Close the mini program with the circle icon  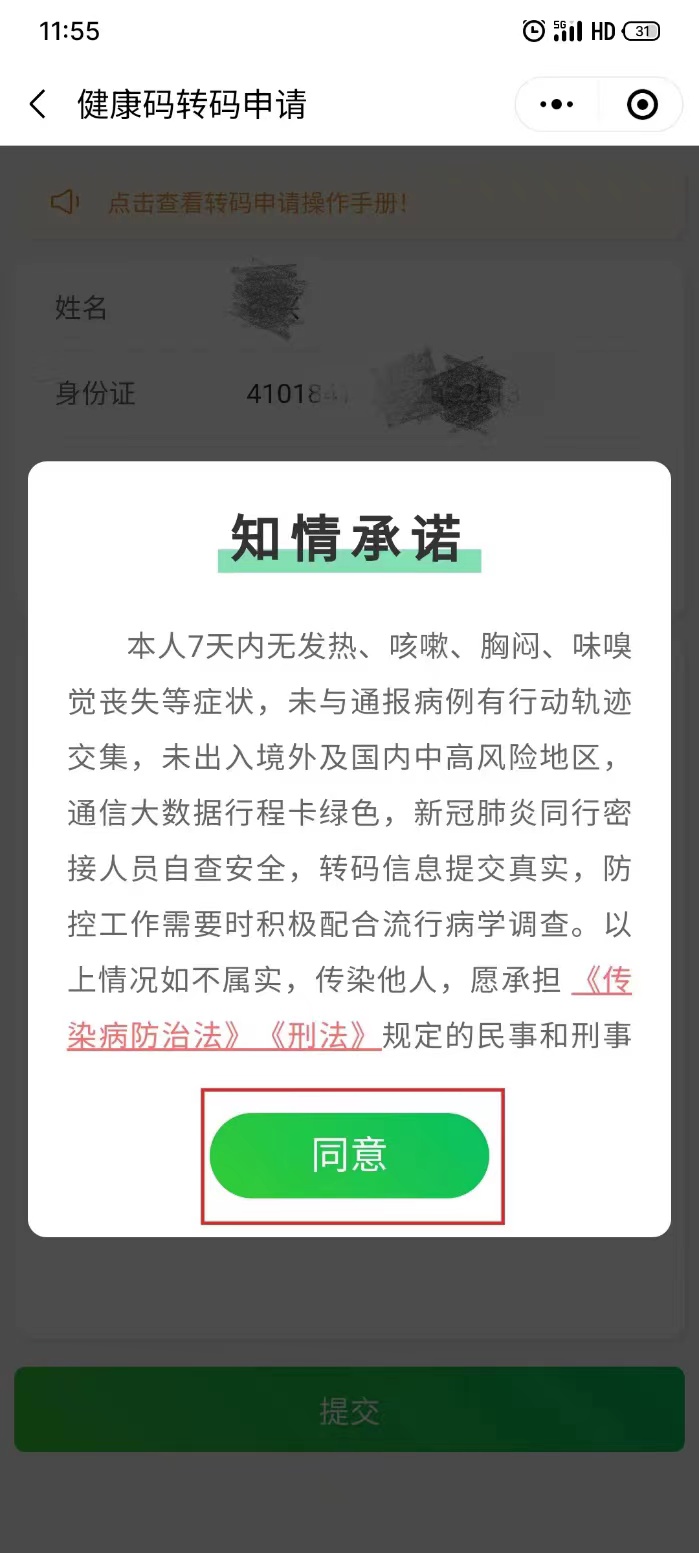coord(641,104)
